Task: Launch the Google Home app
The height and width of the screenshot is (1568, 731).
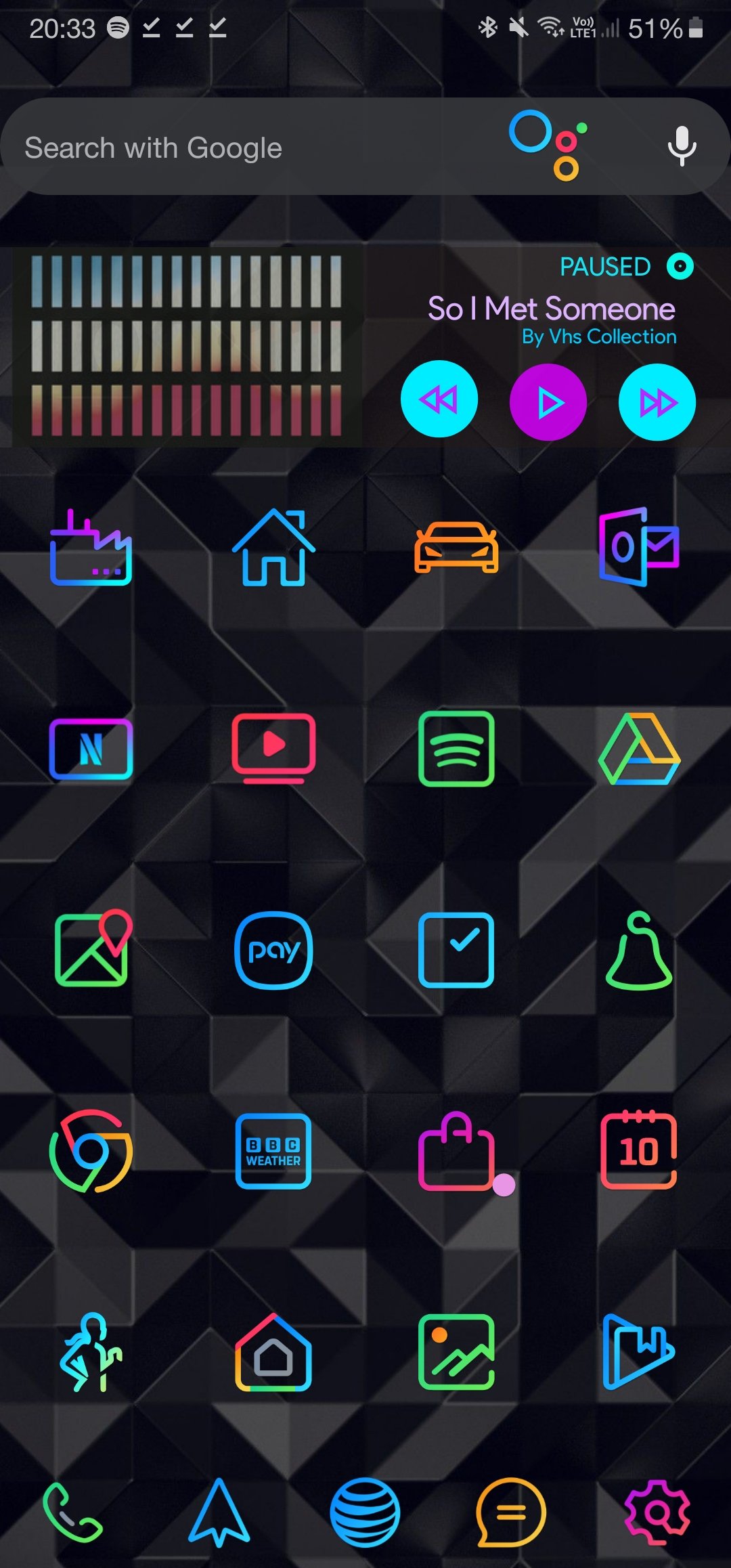Action: [x=273, y=1353]
